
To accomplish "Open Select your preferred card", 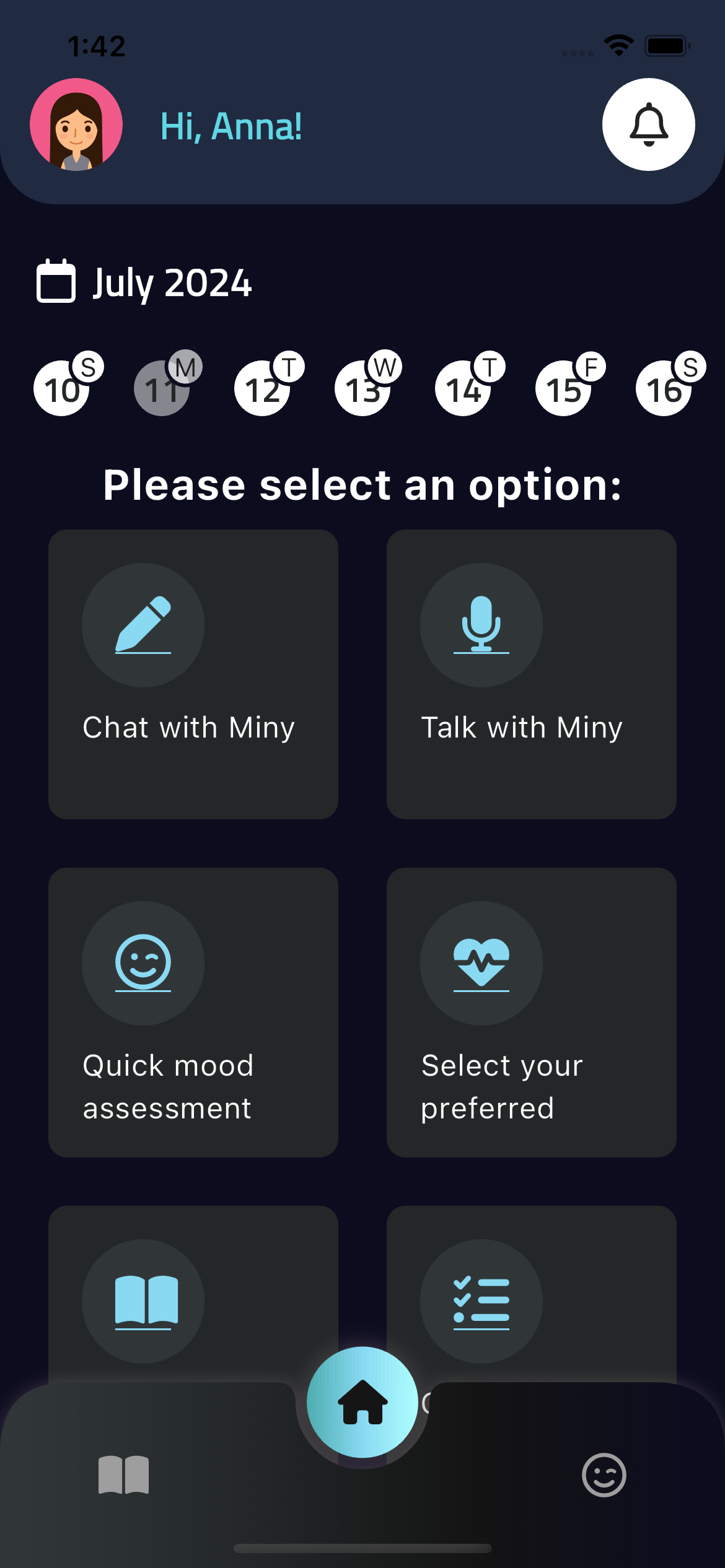I will click(532, 1012).
